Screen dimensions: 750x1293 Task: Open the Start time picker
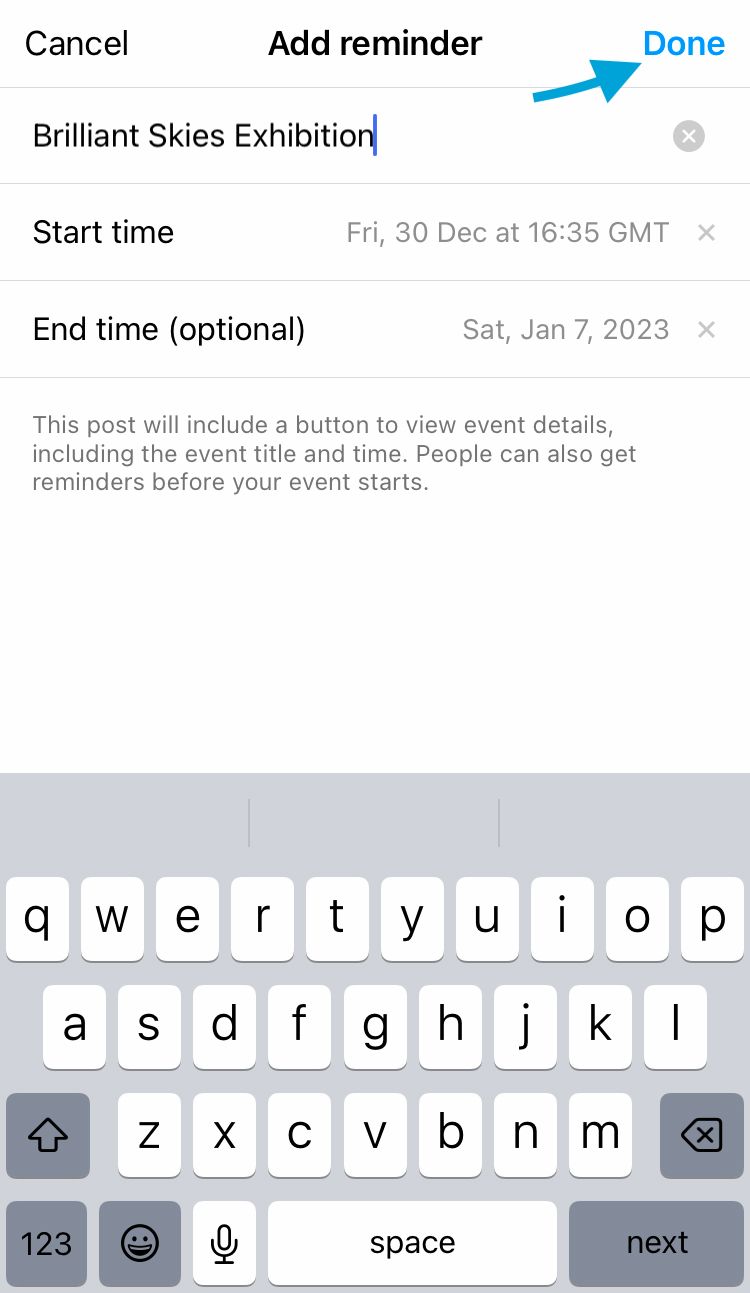coord(375,232)
